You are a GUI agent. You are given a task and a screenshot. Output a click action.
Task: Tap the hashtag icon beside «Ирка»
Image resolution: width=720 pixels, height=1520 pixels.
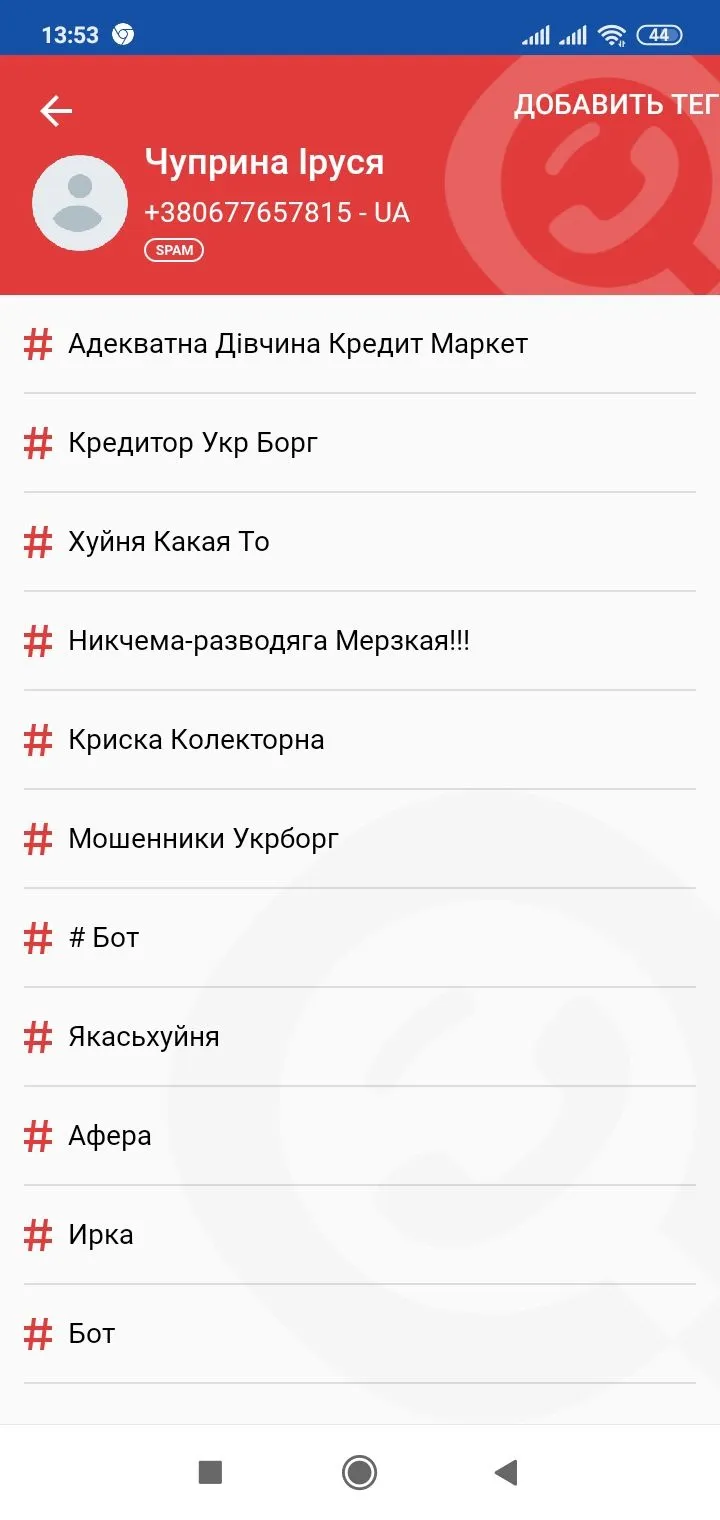pyautogui.click(x=37, y=1234)
